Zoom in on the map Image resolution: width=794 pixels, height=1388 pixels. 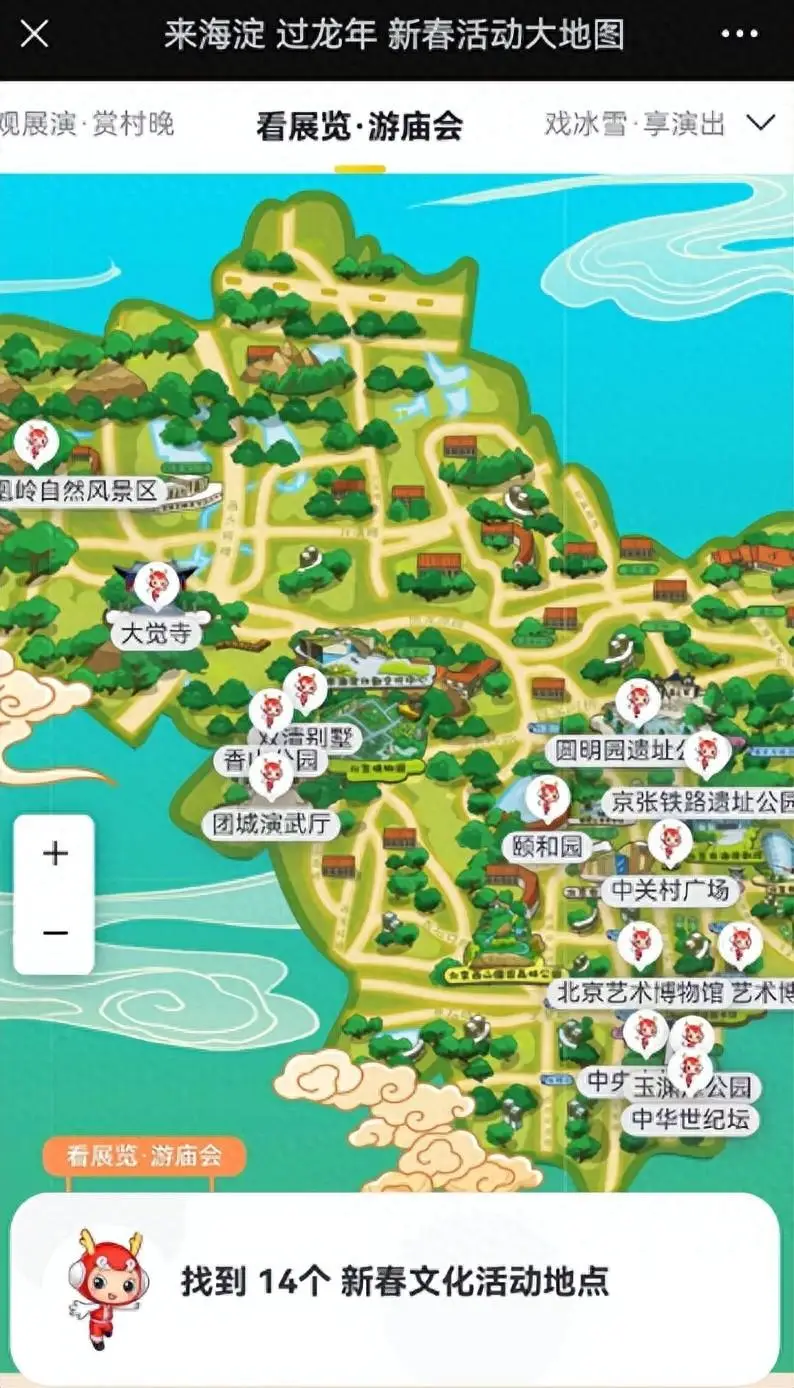tap(55, 853)
